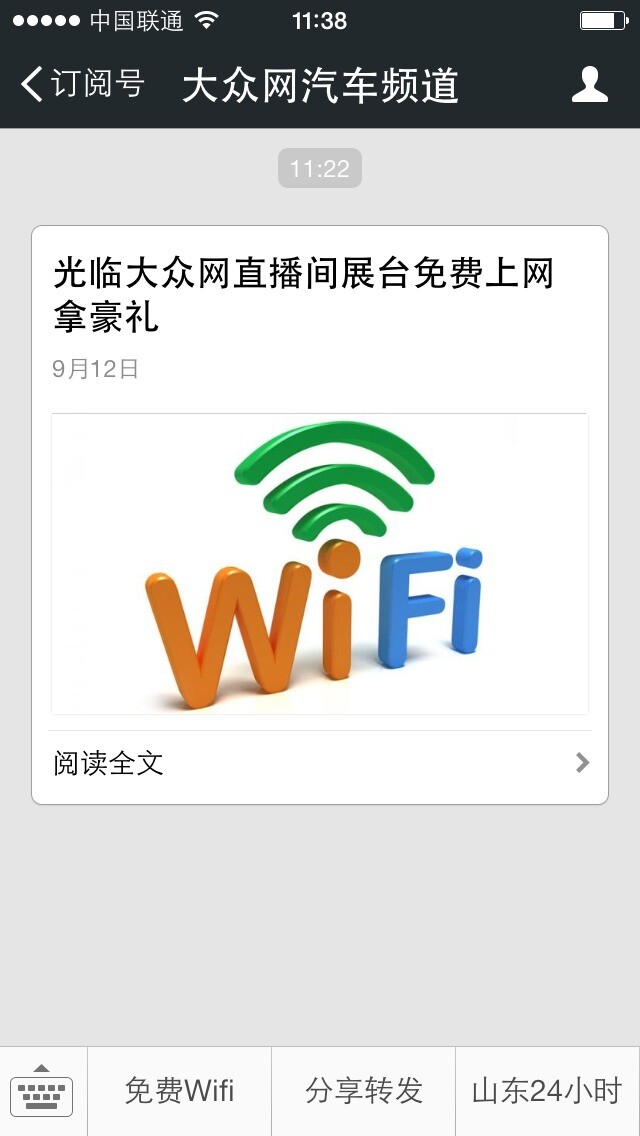640x1136 pixels.
Task: Open the 山东24小时 menu
Action: click(x=547, y=1091)
